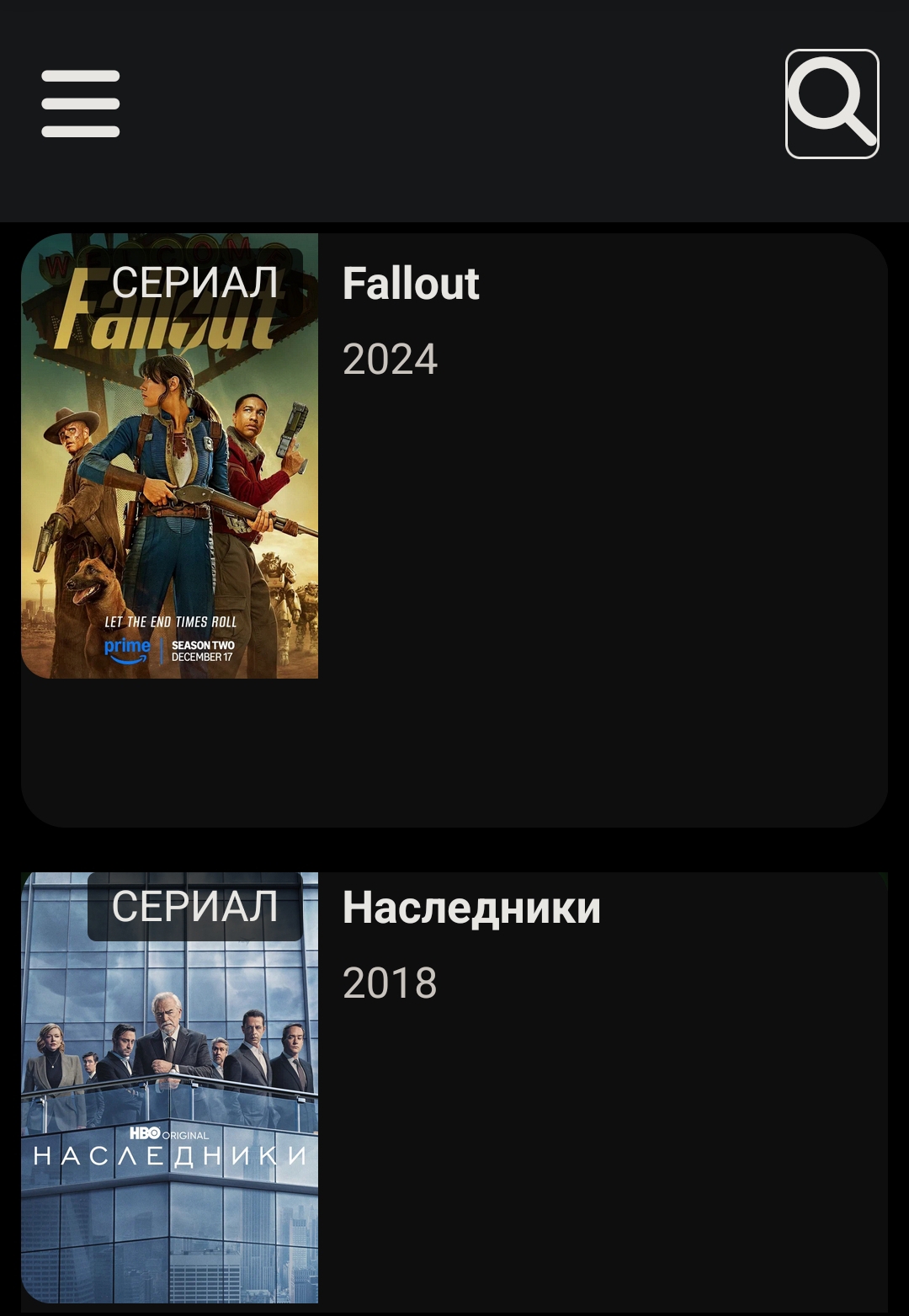Screen dimensions: 909x1316
Task: Open the Fallout 2024 series card
Action: (x=454, y=529)
